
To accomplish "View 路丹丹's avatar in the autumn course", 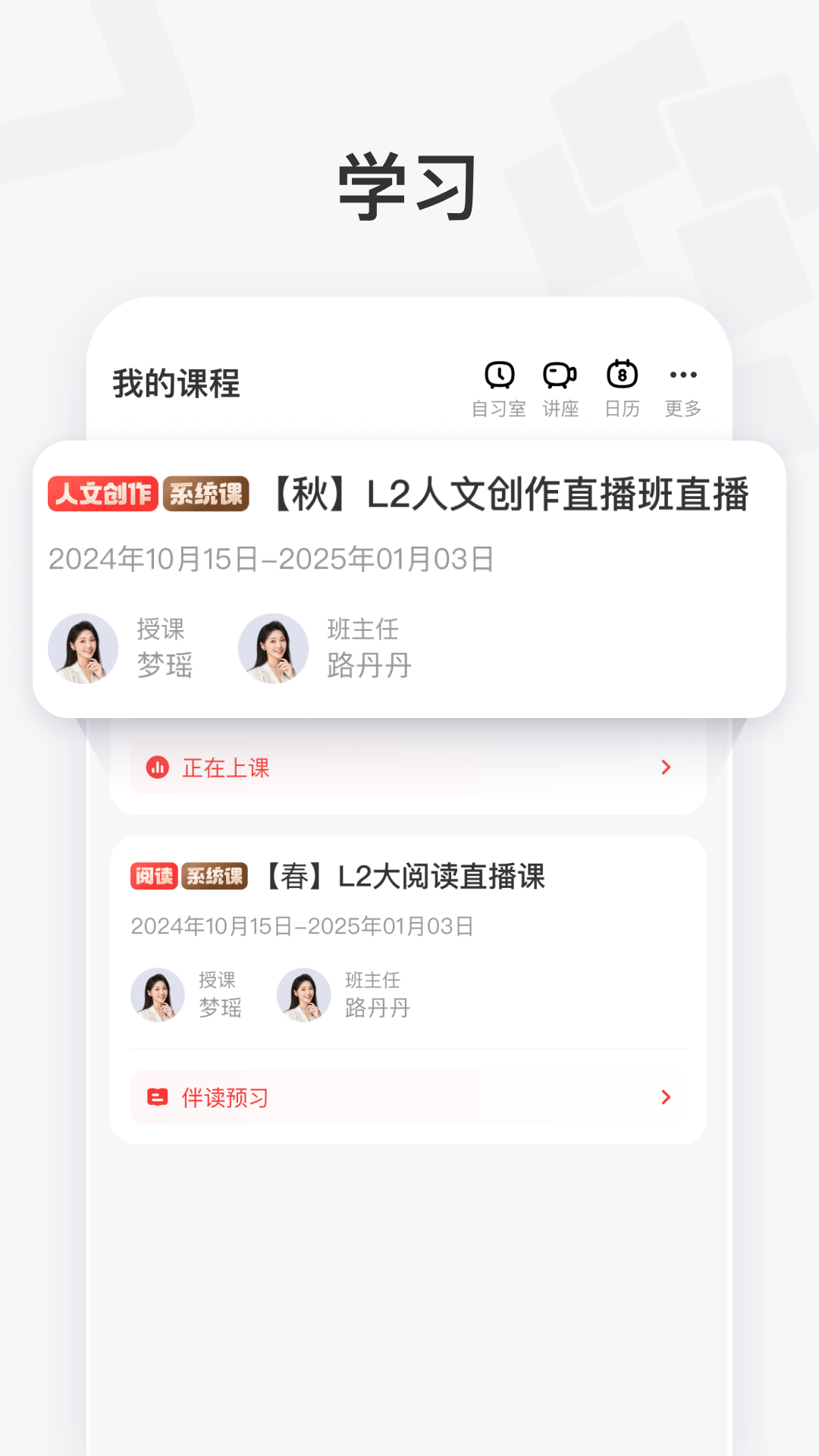I will point(275,648).
